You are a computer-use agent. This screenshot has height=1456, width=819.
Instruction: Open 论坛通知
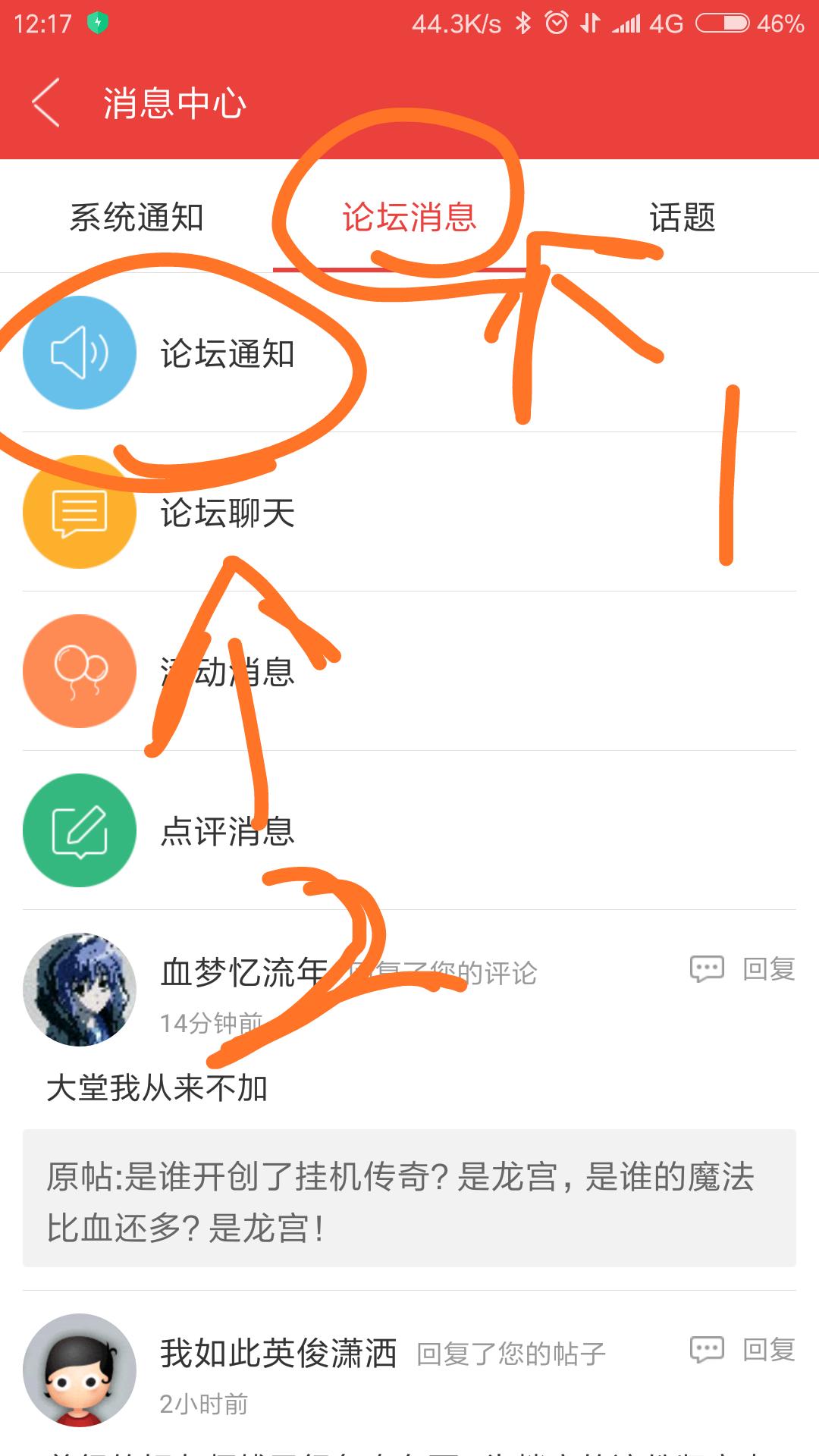[227, 353]
